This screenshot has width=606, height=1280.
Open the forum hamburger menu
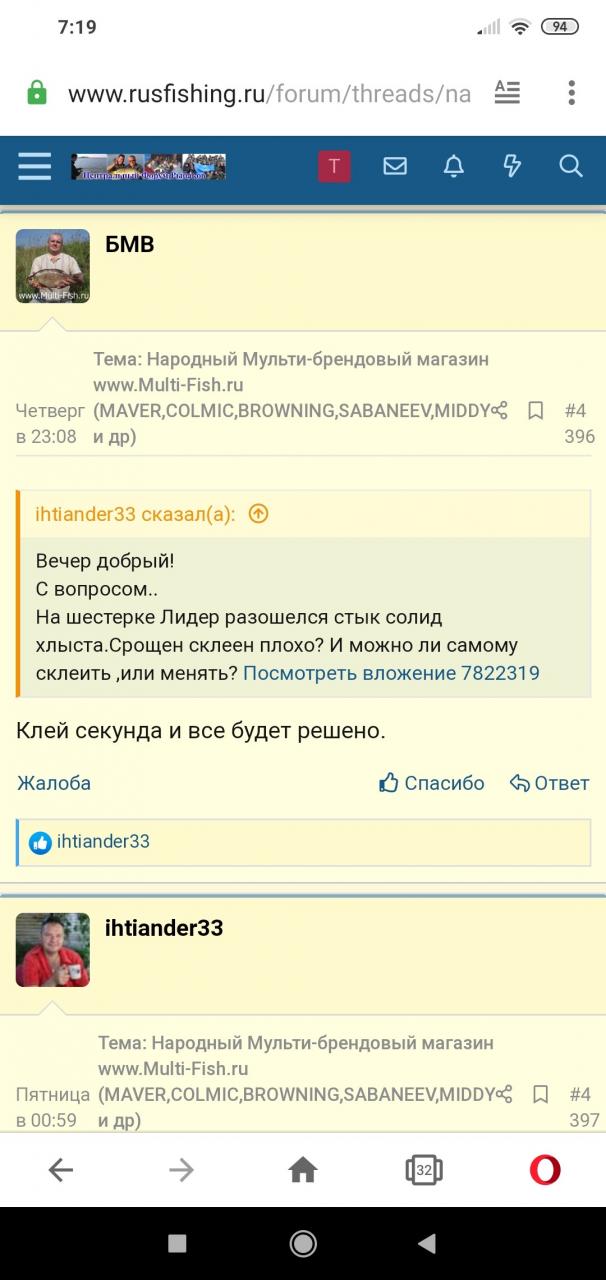coord(34,166)
